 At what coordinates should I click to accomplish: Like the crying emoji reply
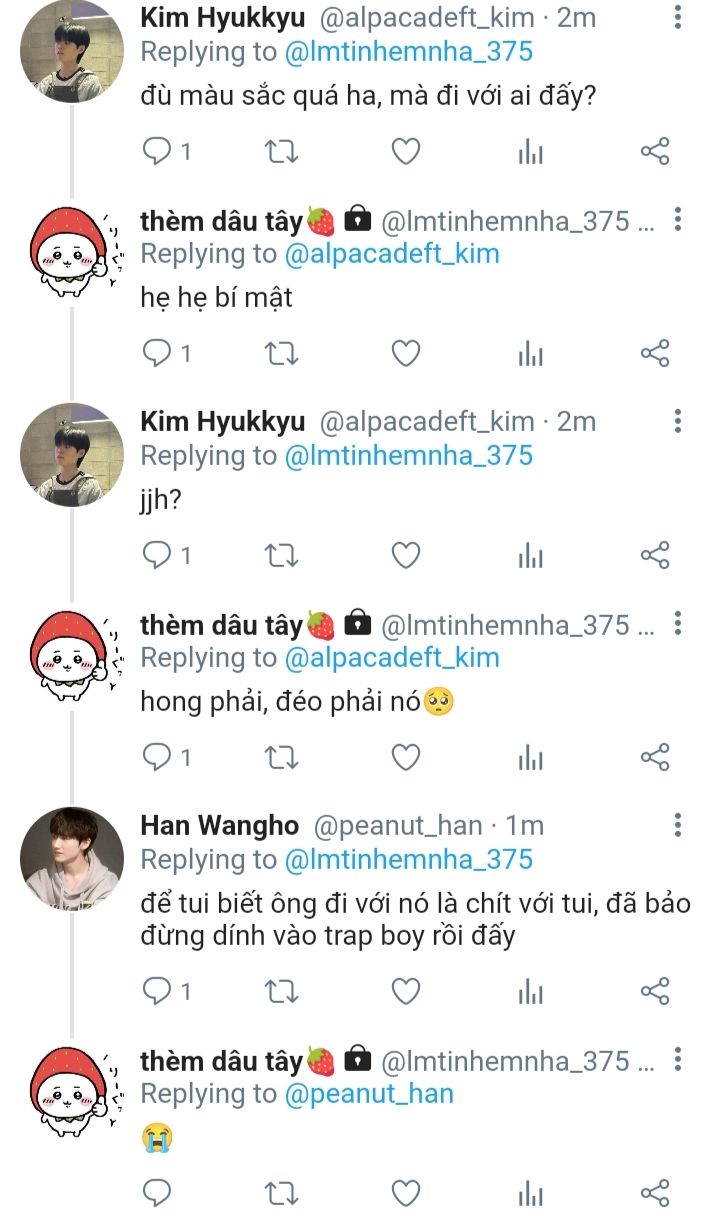(405, 1193)
